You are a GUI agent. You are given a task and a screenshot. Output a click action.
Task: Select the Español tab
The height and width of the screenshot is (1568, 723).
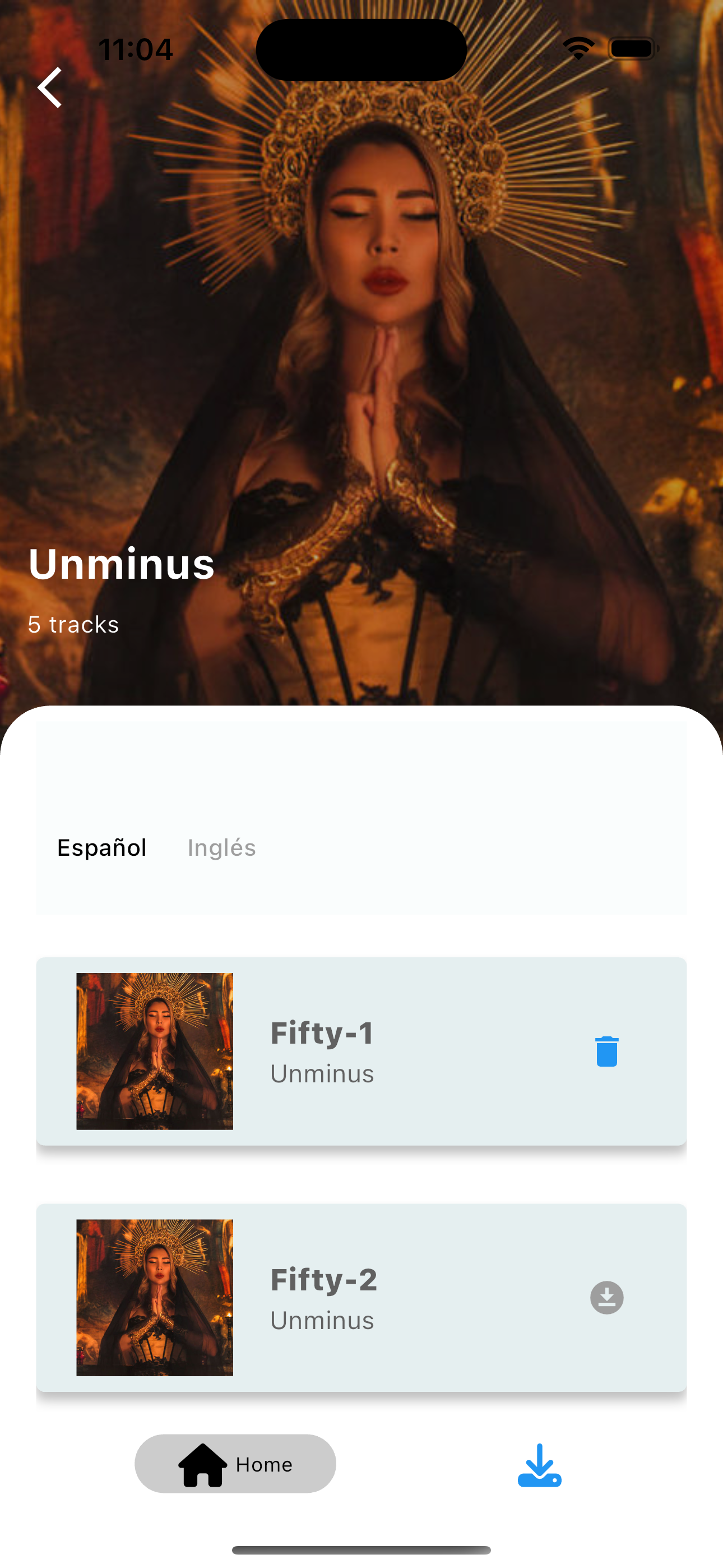(x=101, y=847)
